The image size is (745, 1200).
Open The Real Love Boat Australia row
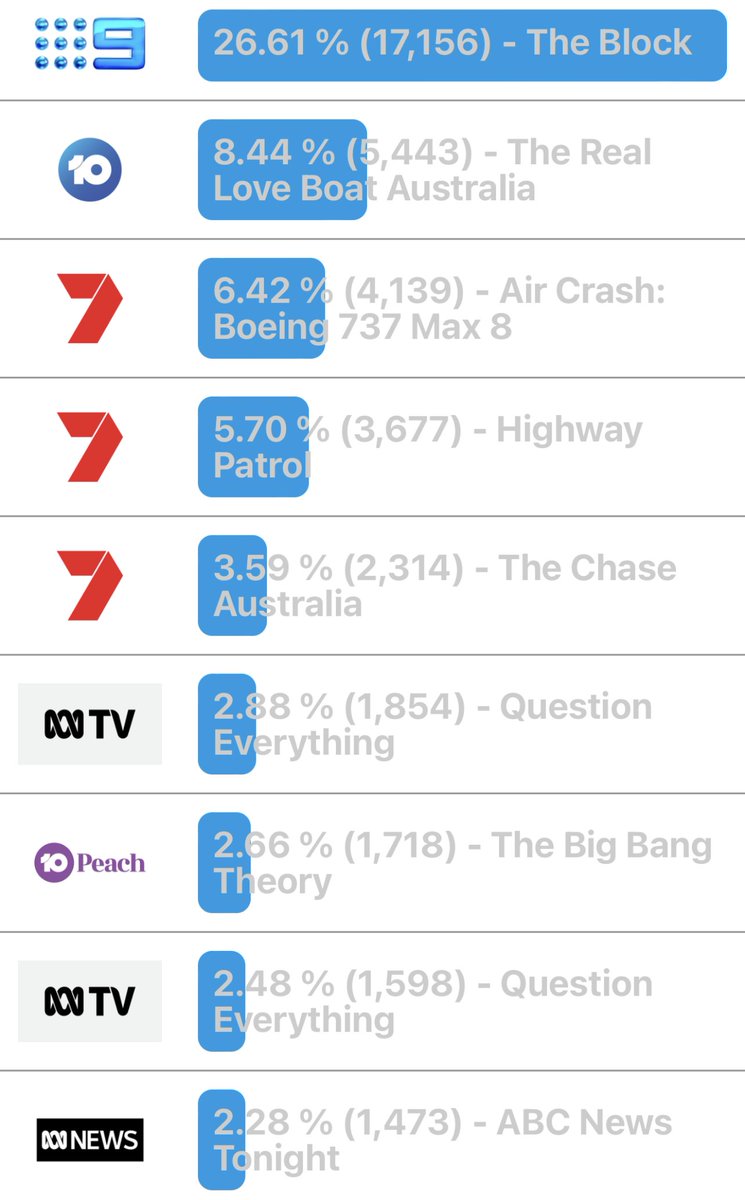click(x=372, y=170)
